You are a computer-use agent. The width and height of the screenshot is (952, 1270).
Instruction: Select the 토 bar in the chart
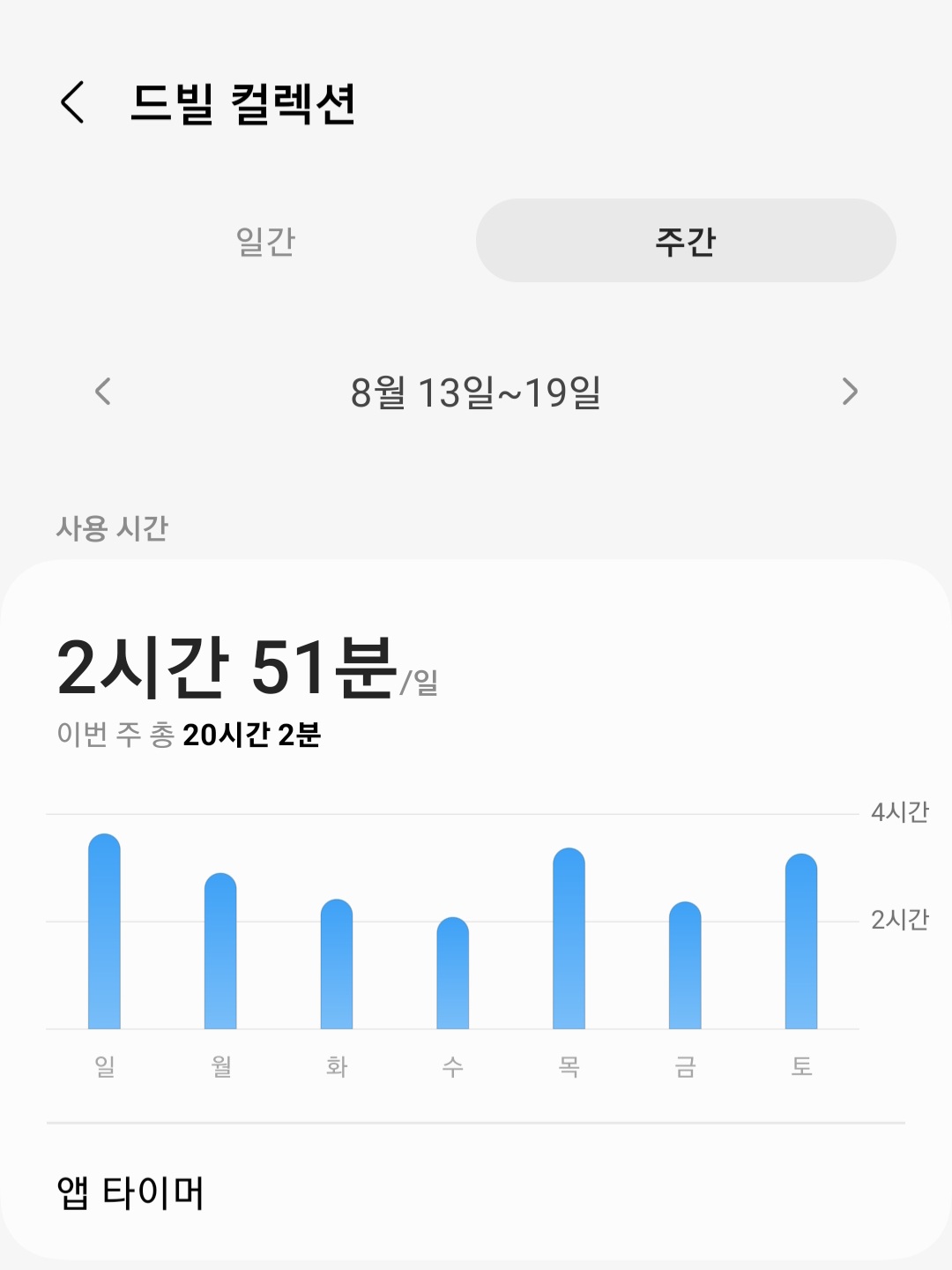point(801,943)
